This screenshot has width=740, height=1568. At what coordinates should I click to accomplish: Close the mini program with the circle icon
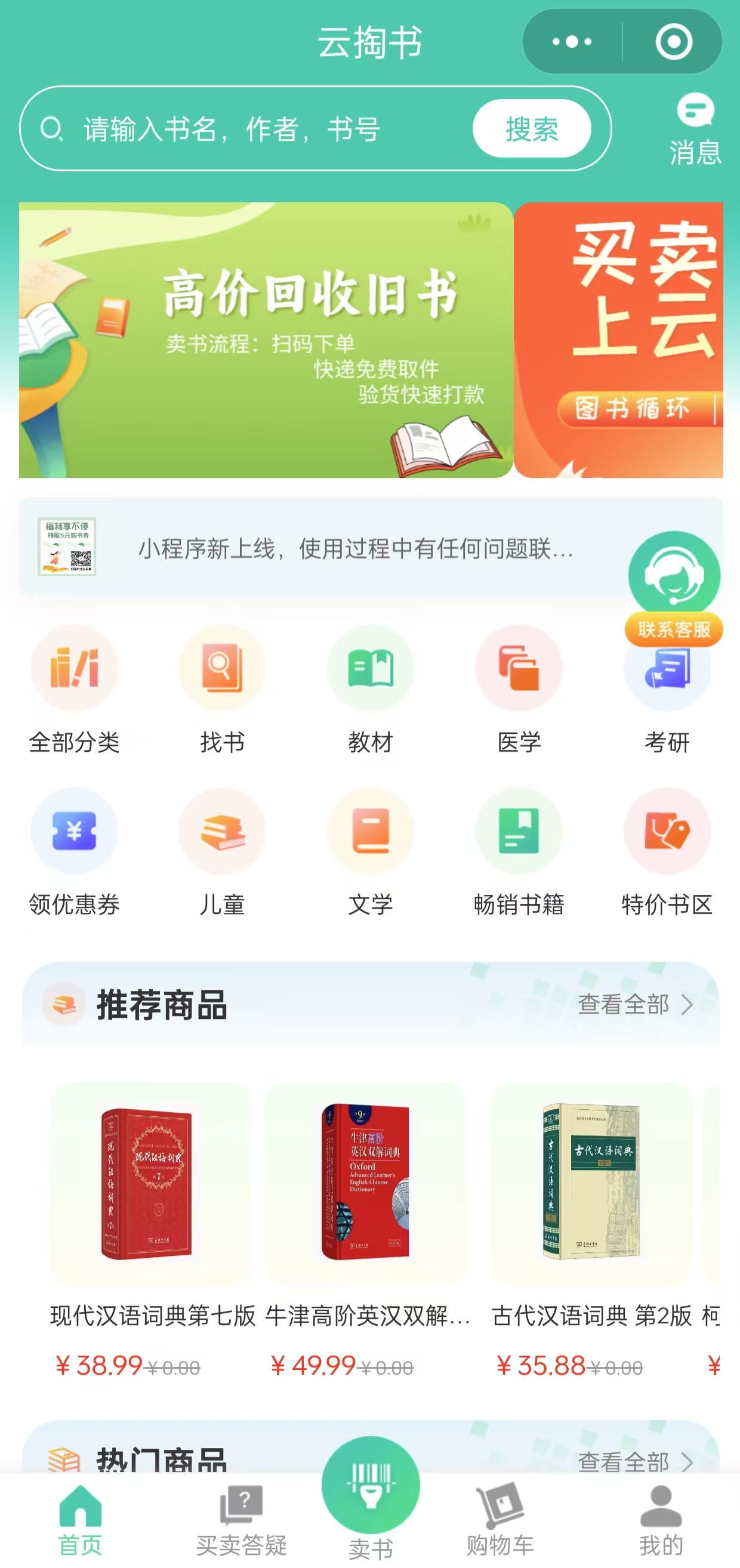click(673, 41)
